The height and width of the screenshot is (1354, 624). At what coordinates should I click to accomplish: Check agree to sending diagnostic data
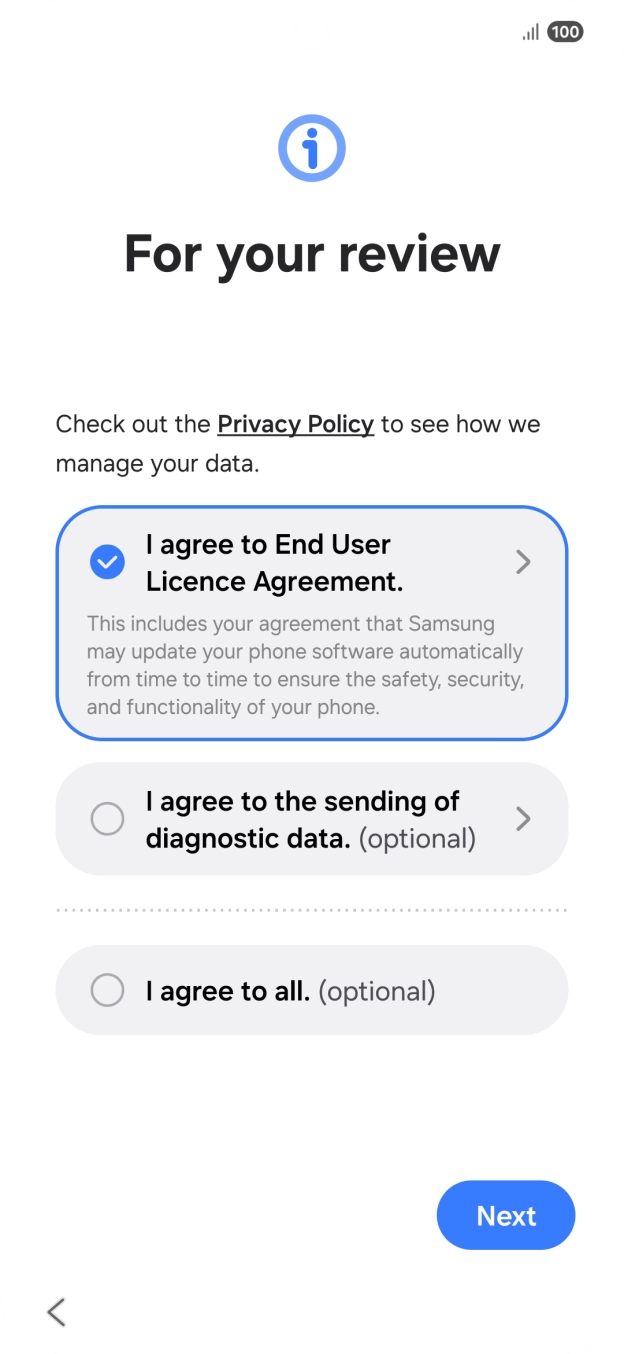[x=107, y=819]
